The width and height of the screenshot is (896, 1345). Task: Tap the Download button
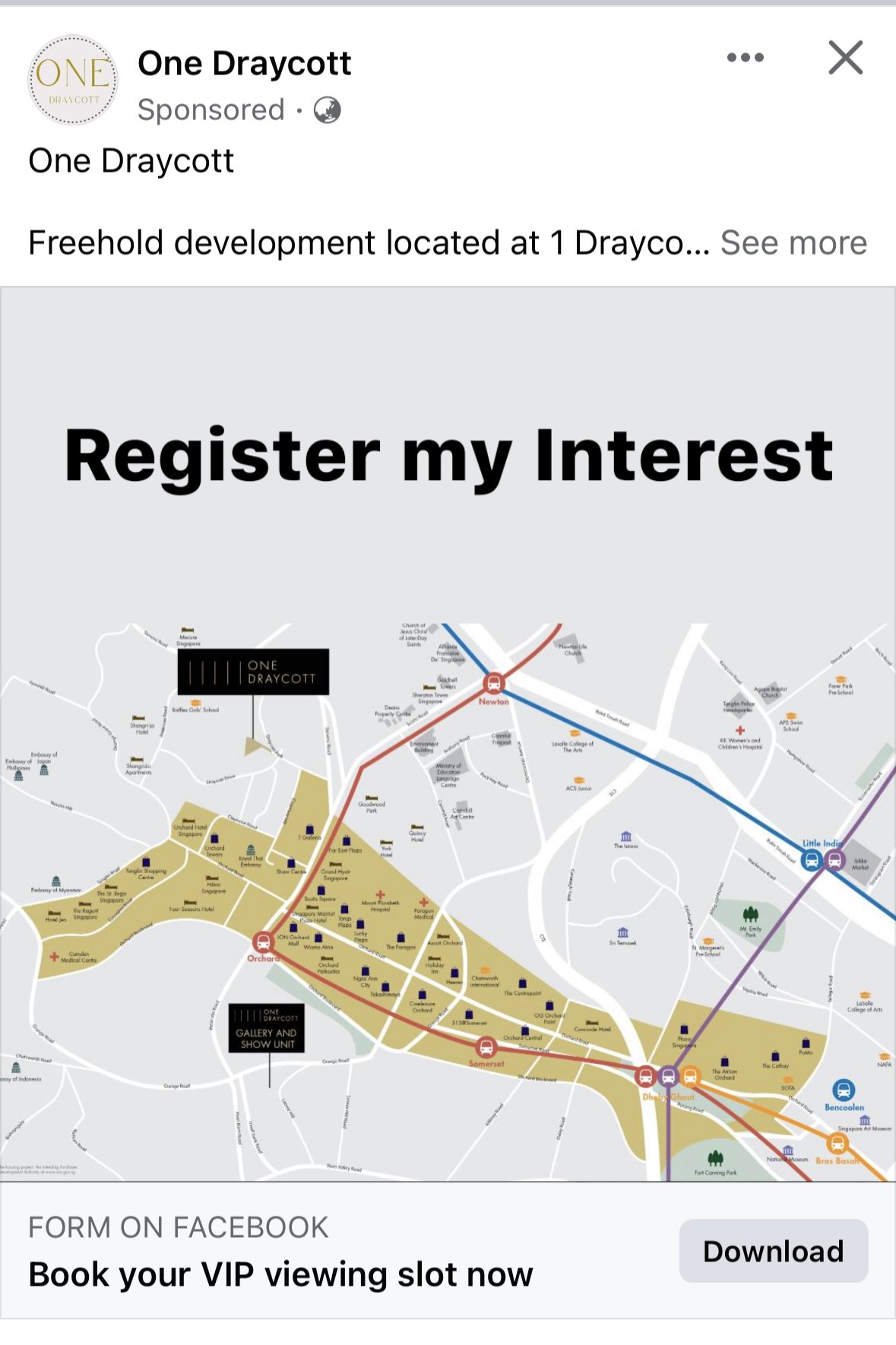tap(773, 1251)
